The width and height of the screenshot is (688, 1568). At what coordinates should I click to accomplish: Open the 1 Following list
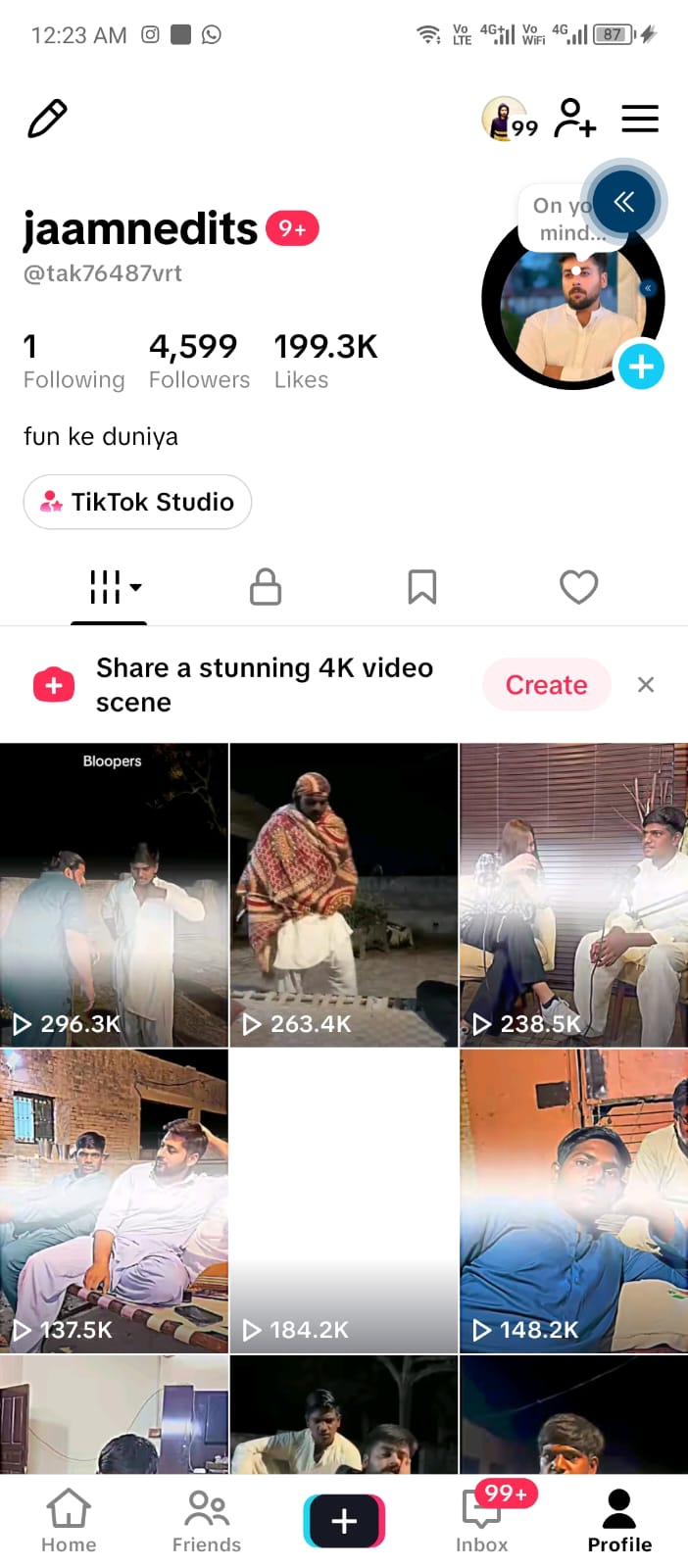pyautogui.click(x=74, y=361)
